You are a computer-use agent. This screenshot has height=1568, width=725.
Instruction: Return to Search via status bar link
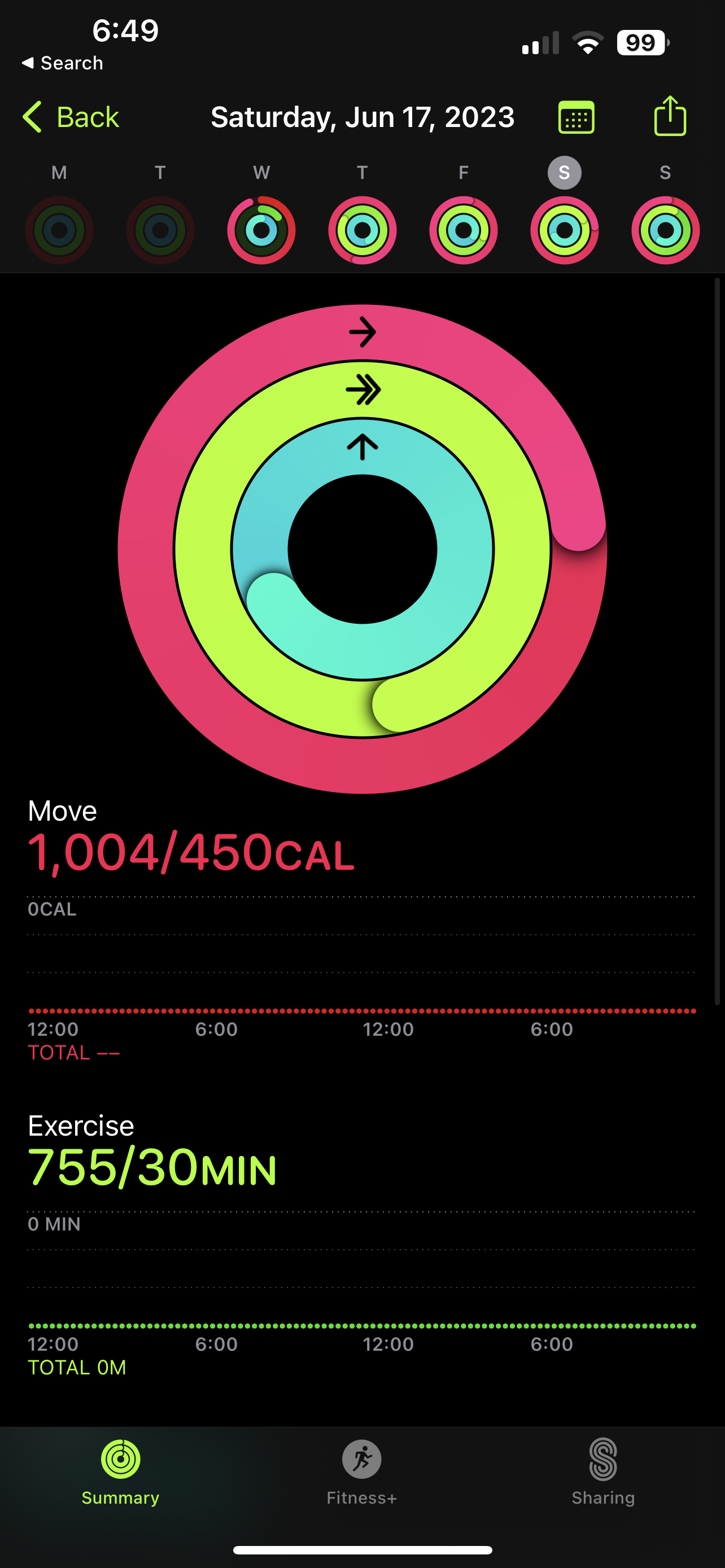coord(62,63)
